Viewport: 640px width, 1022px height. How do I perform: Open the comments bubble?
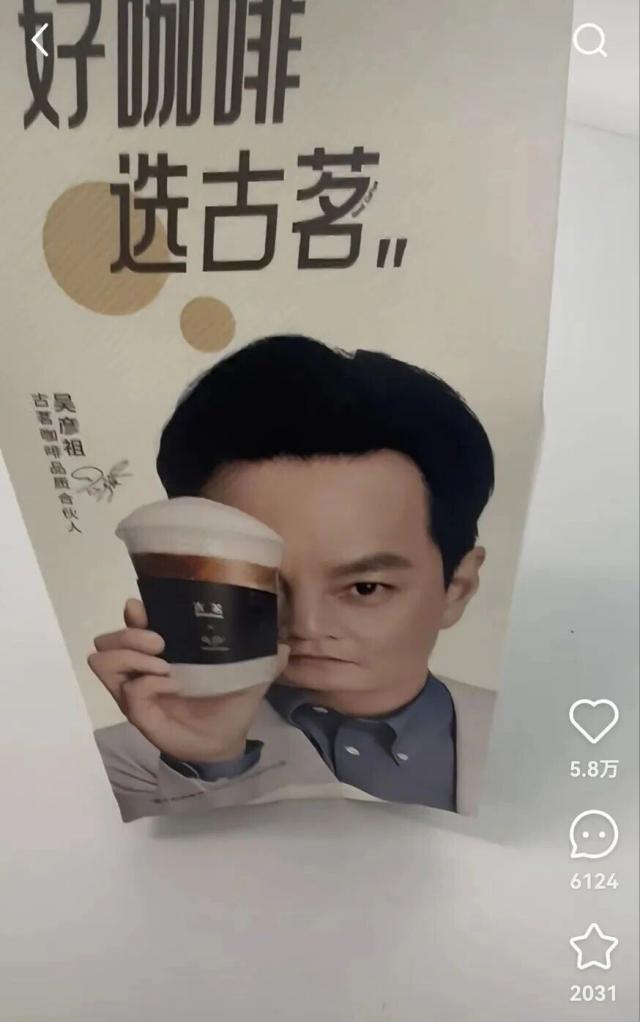(x=593, y=834)
